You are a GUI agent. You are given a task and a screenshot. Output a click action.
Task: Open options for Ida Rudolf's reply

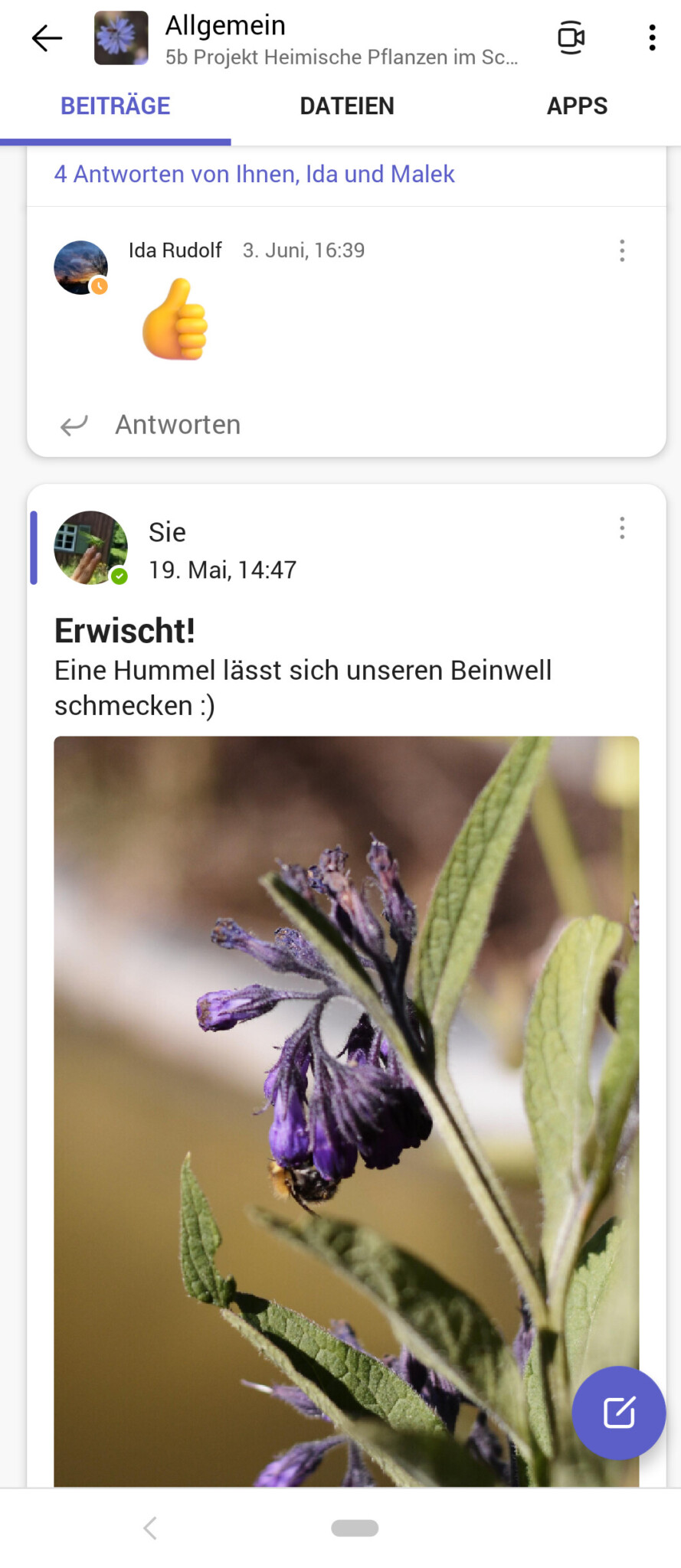[x=622, y=250]
